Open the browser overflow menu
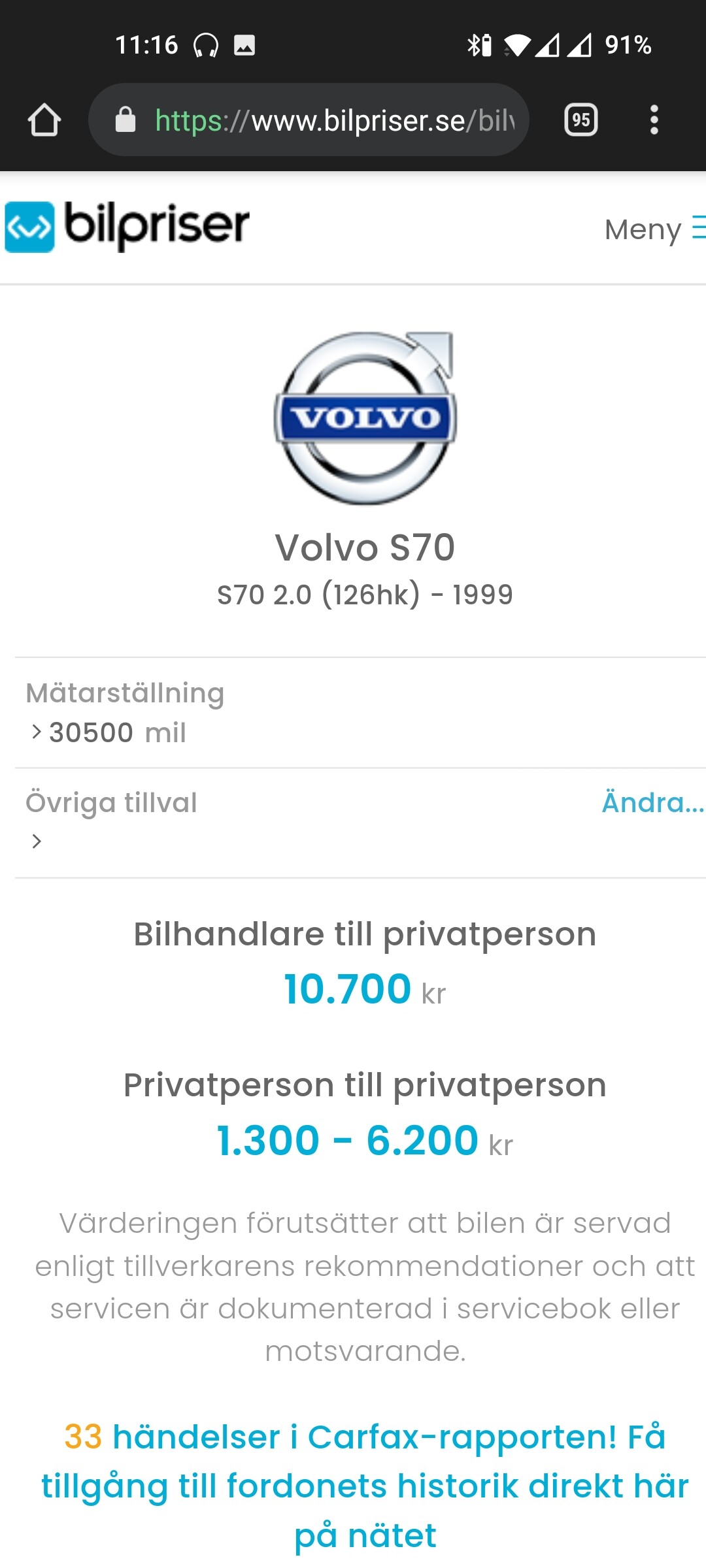The image size is (706, 1568). coord(654,120)
